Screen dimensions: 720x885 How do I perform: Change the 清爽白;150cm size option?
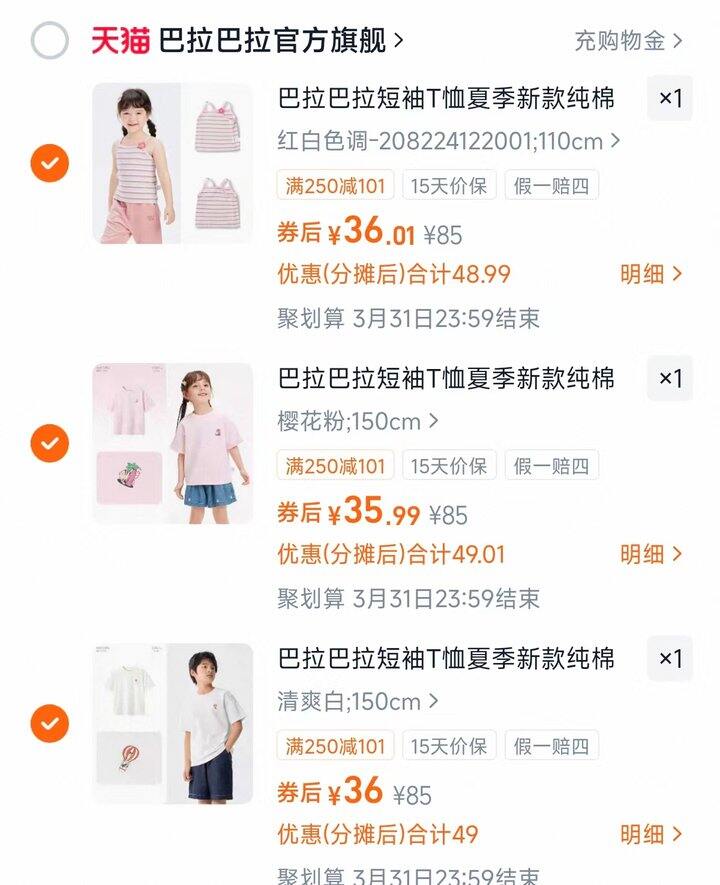358,701
